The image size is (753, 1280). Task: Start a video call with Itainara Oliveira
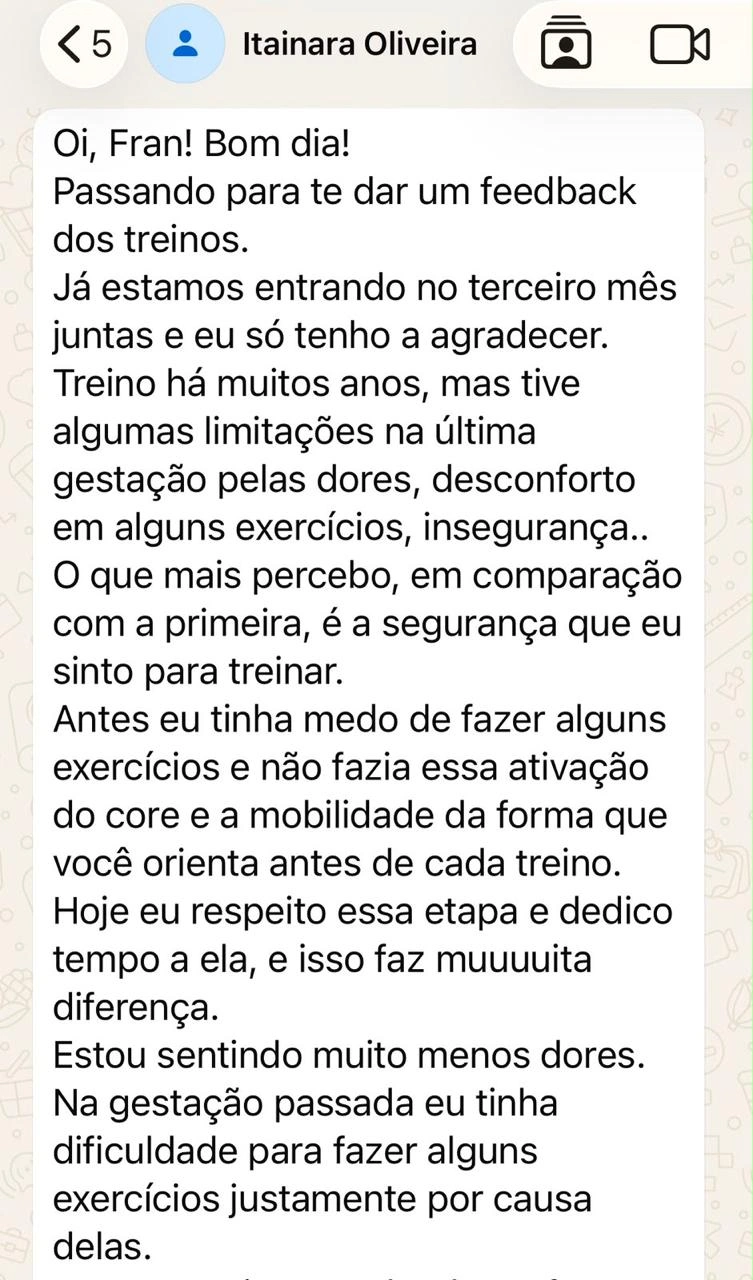pyautogui.click(x=680, y=45)
